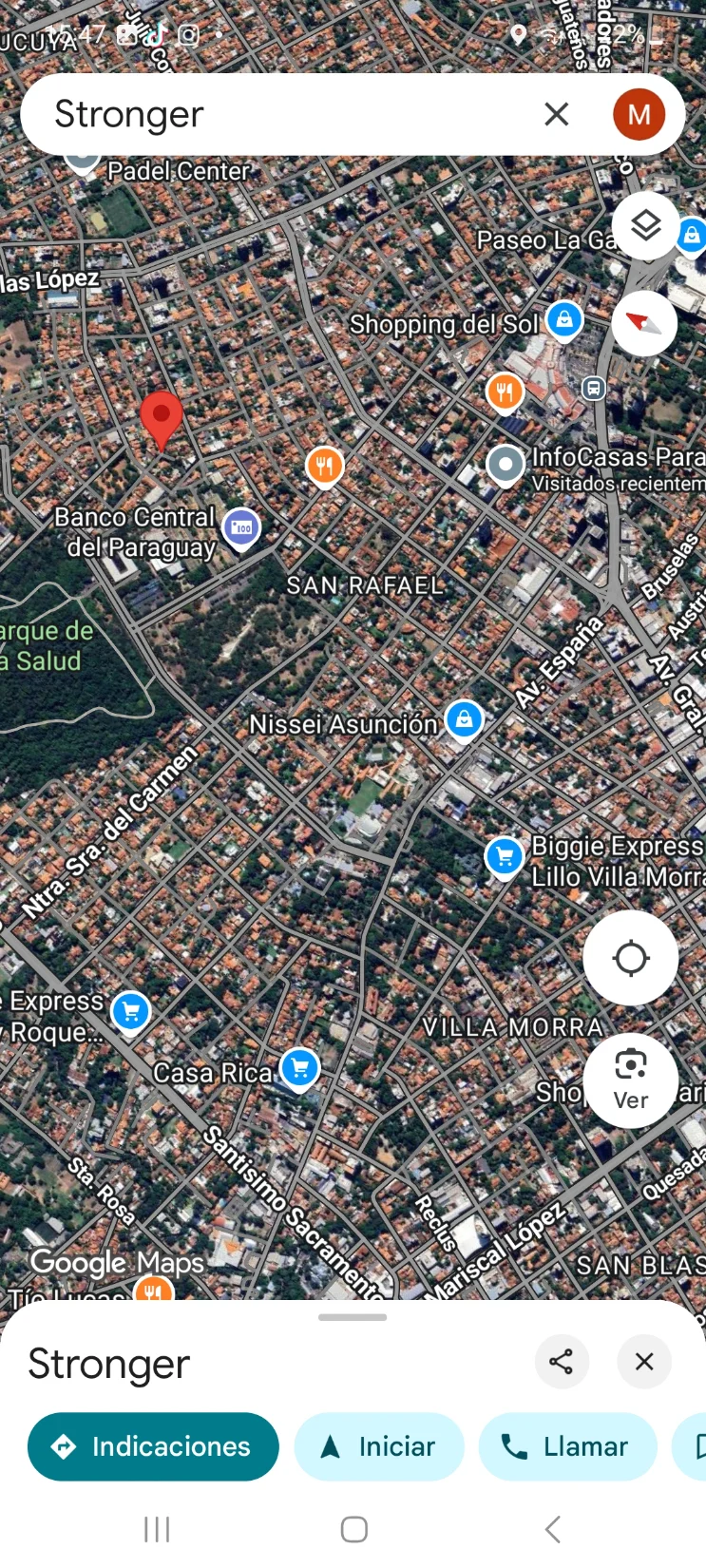The image size is (706, 1568).
Task: Select the Shopping del Sol marker
Action: pyautogui.click(x=564, y=320)
